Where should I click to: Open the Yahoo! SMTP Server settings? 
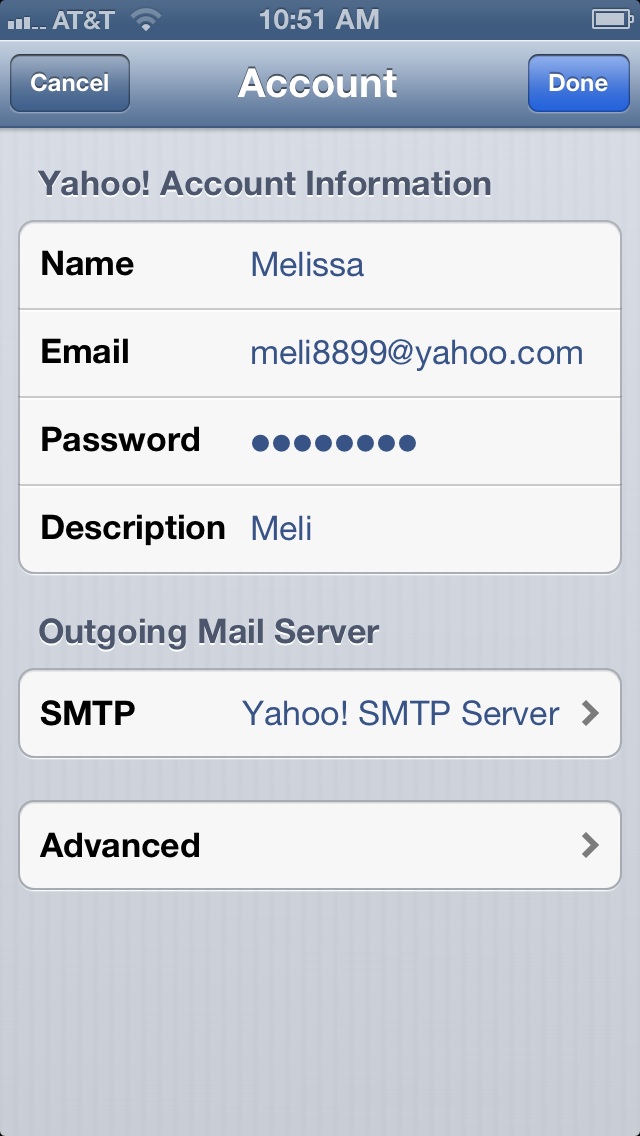pos(320,714)
